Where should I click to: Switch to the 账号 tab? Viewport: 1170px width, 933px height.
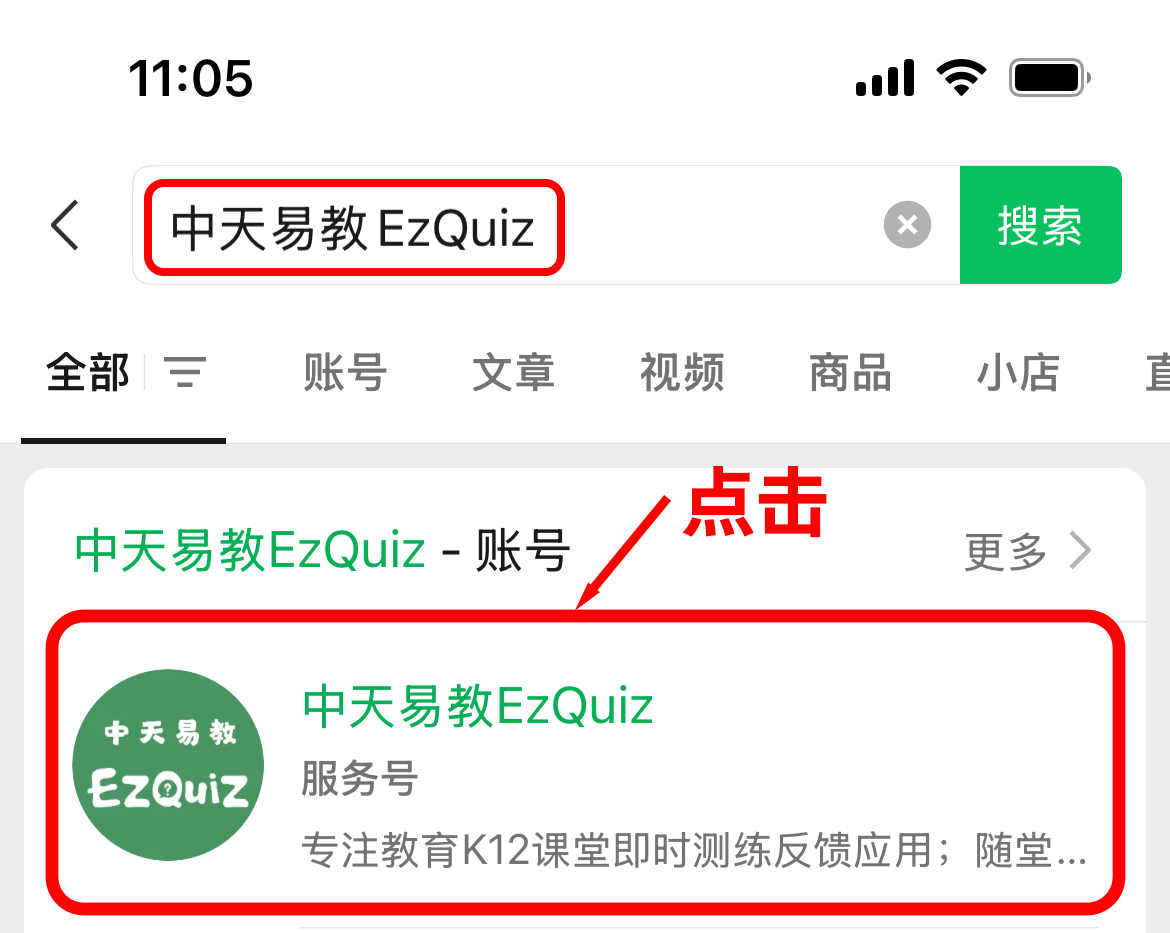coord(345,373)
